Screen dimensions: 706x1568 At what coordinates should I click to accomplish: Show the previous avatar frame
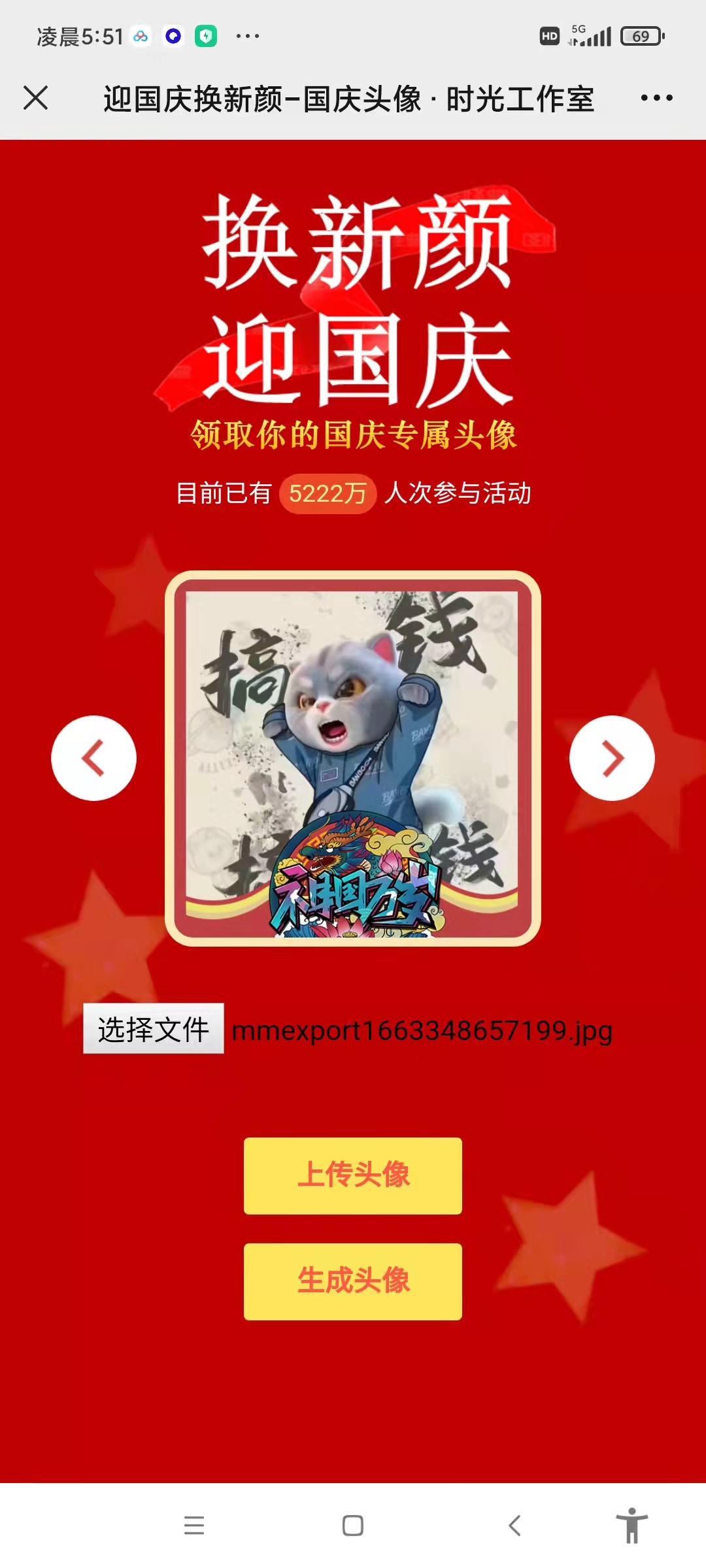coord(93,758)
